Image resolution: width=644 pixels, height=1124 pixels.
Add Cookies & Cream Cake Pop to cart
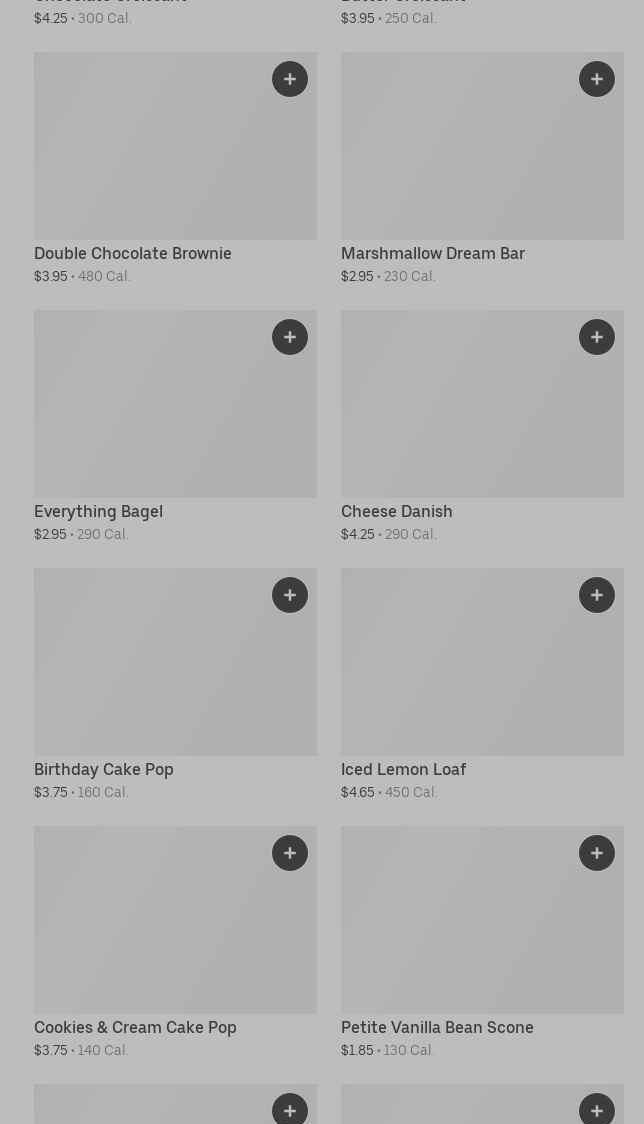tap(290, 853)
